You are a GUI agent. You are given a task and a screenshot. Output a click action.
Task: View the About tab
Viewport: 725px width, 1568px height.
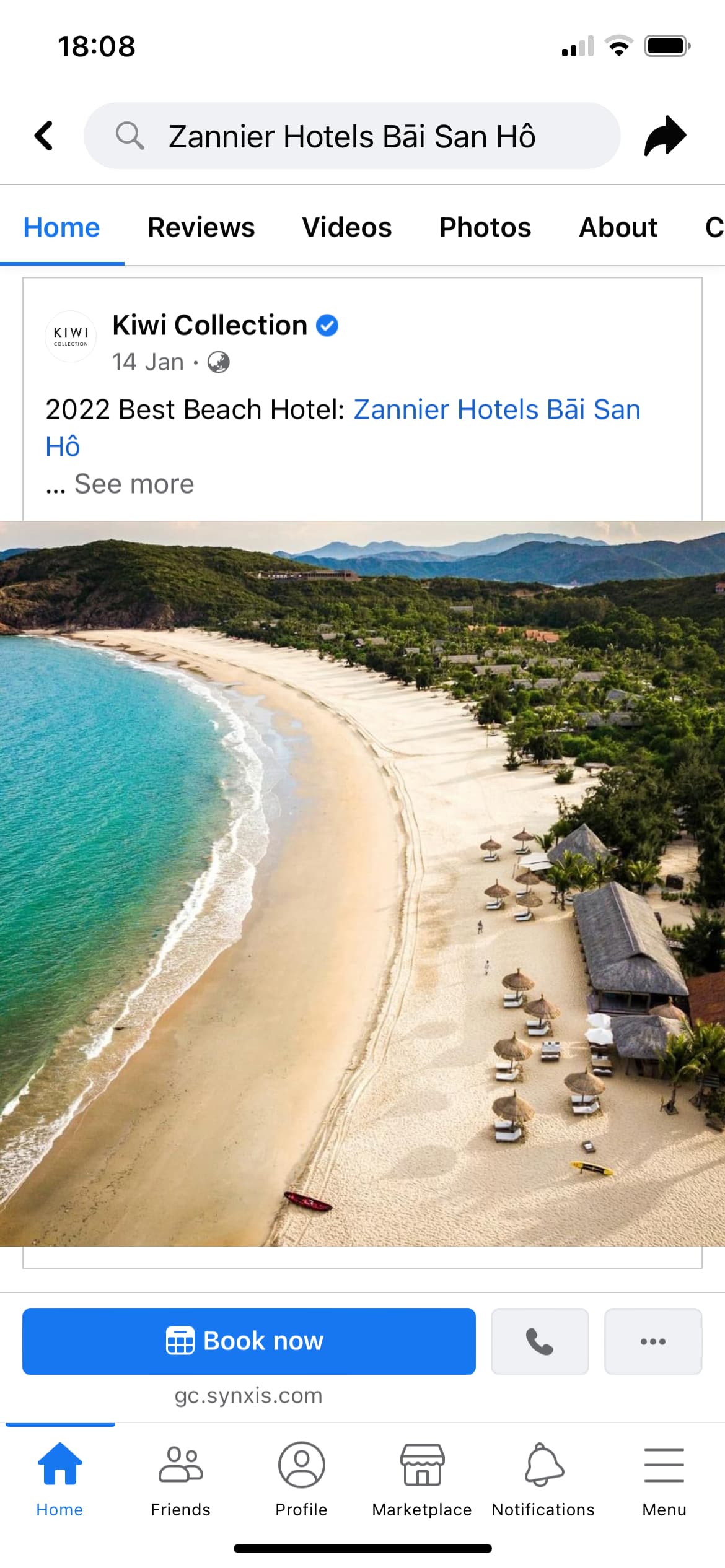[617, 227]
